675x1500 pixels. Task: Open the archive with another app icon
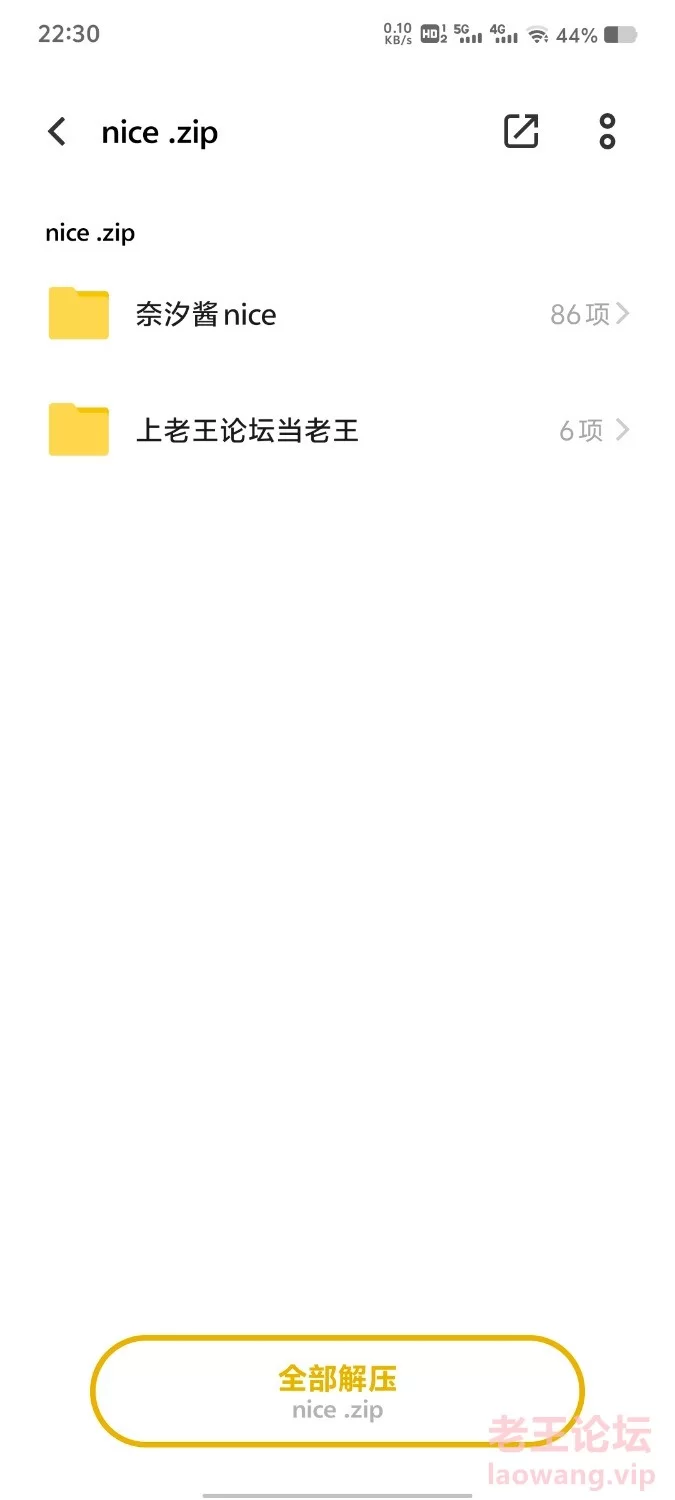click(x=521, y=131)
